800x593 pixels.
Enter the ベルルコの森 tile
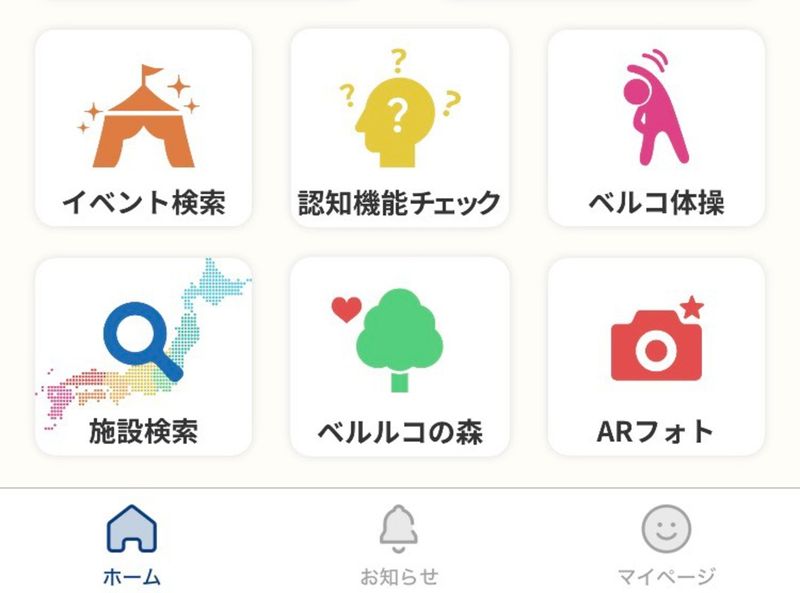pos(400,357)
